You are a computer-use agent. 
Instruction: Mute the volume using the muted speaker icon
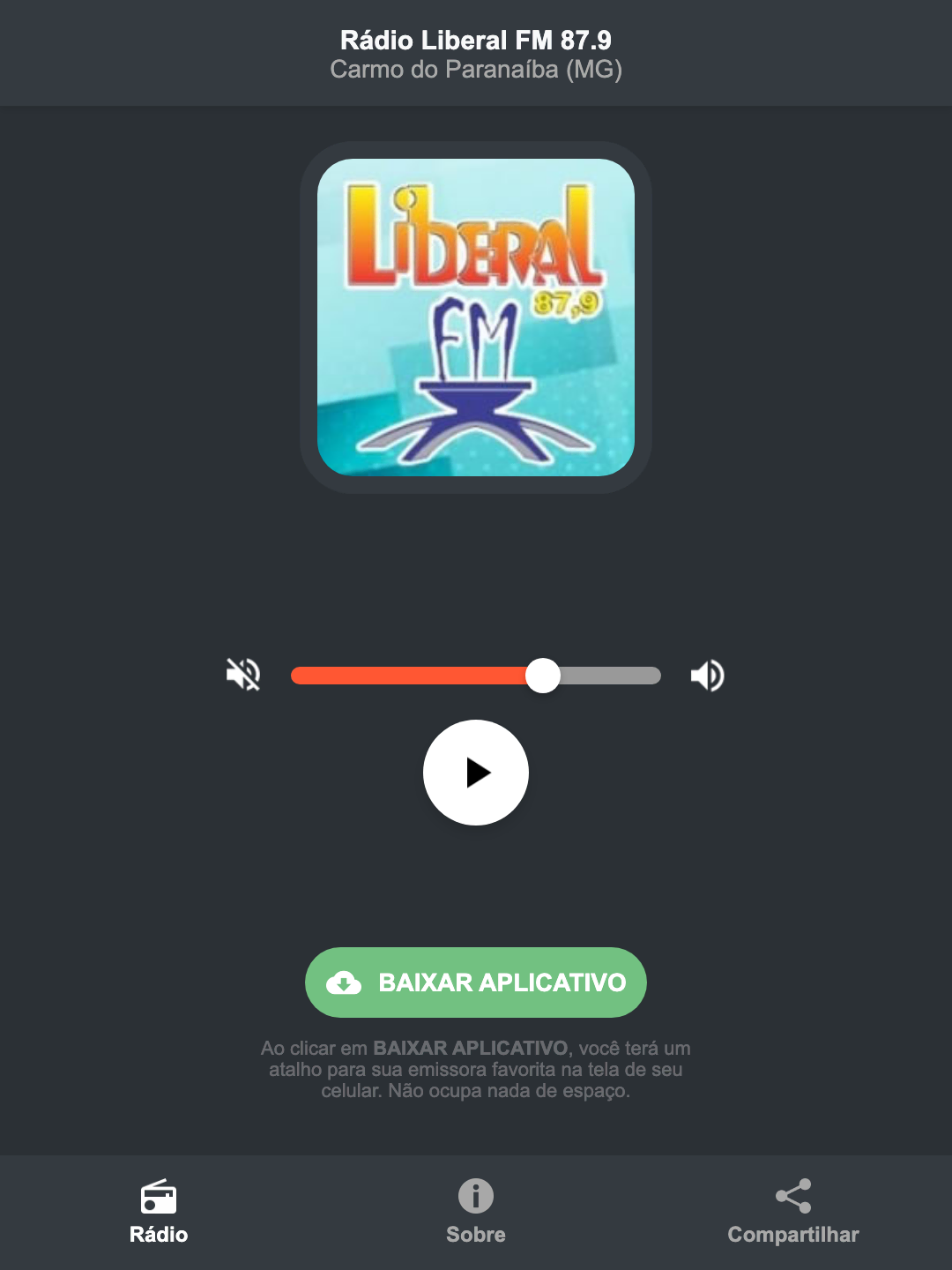click(244, 675)
